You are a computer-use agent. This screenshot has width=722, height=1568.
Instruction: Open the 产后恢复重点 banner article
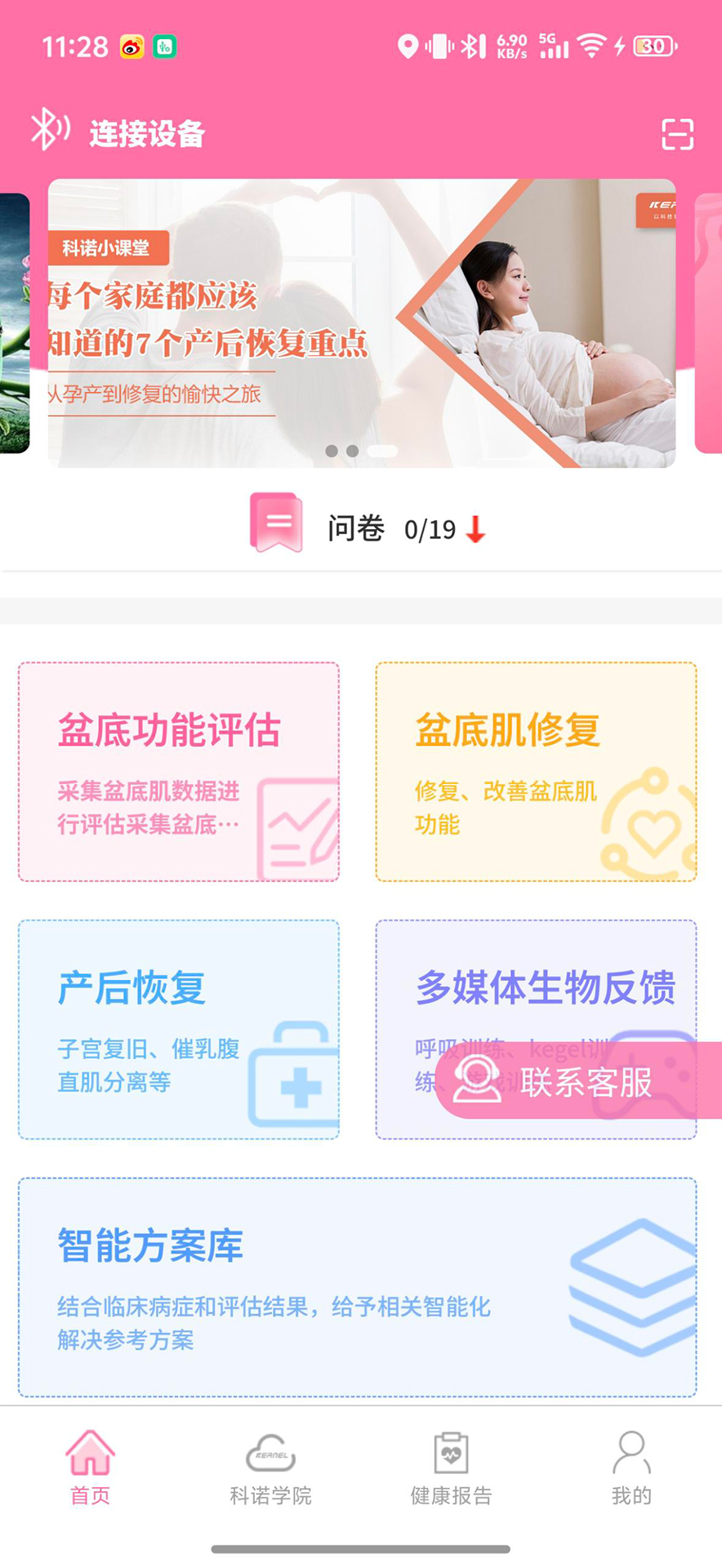click(x=361, y=323)
